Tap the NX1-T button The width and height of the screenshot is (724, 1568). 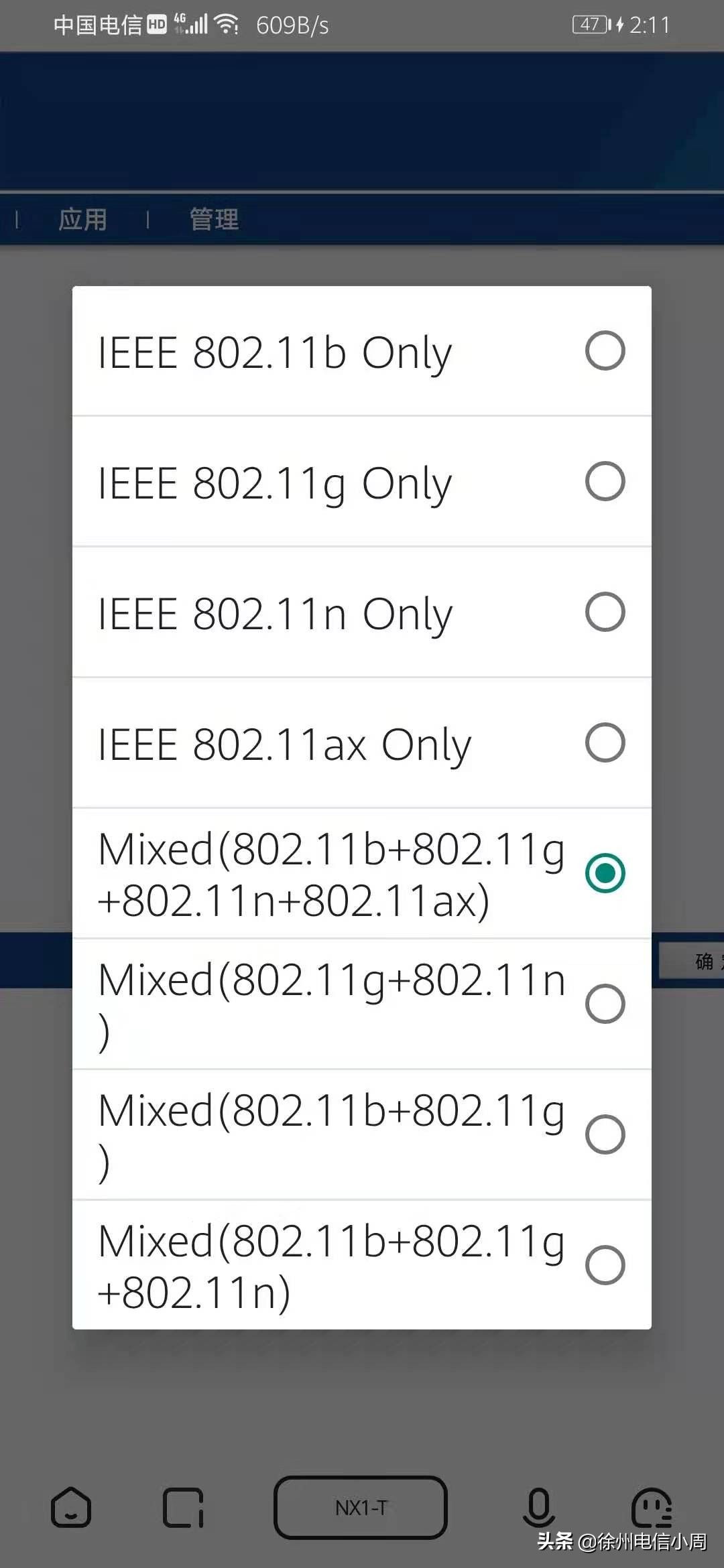(x=361, y=1508)
